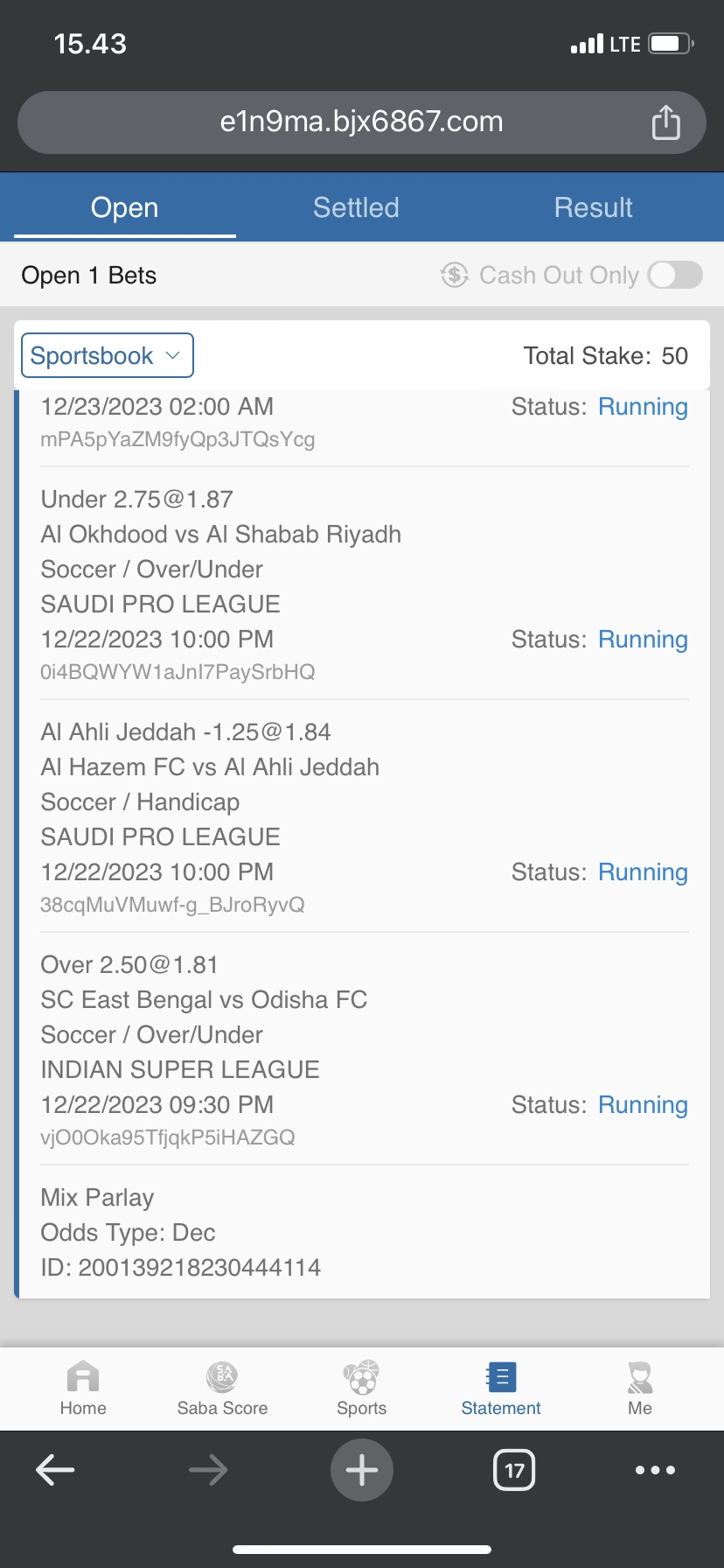The height and width of the screenshot is (1568, 724).
Task: Toggle the Cash Out Only switch
Action: tap(675, 275)
